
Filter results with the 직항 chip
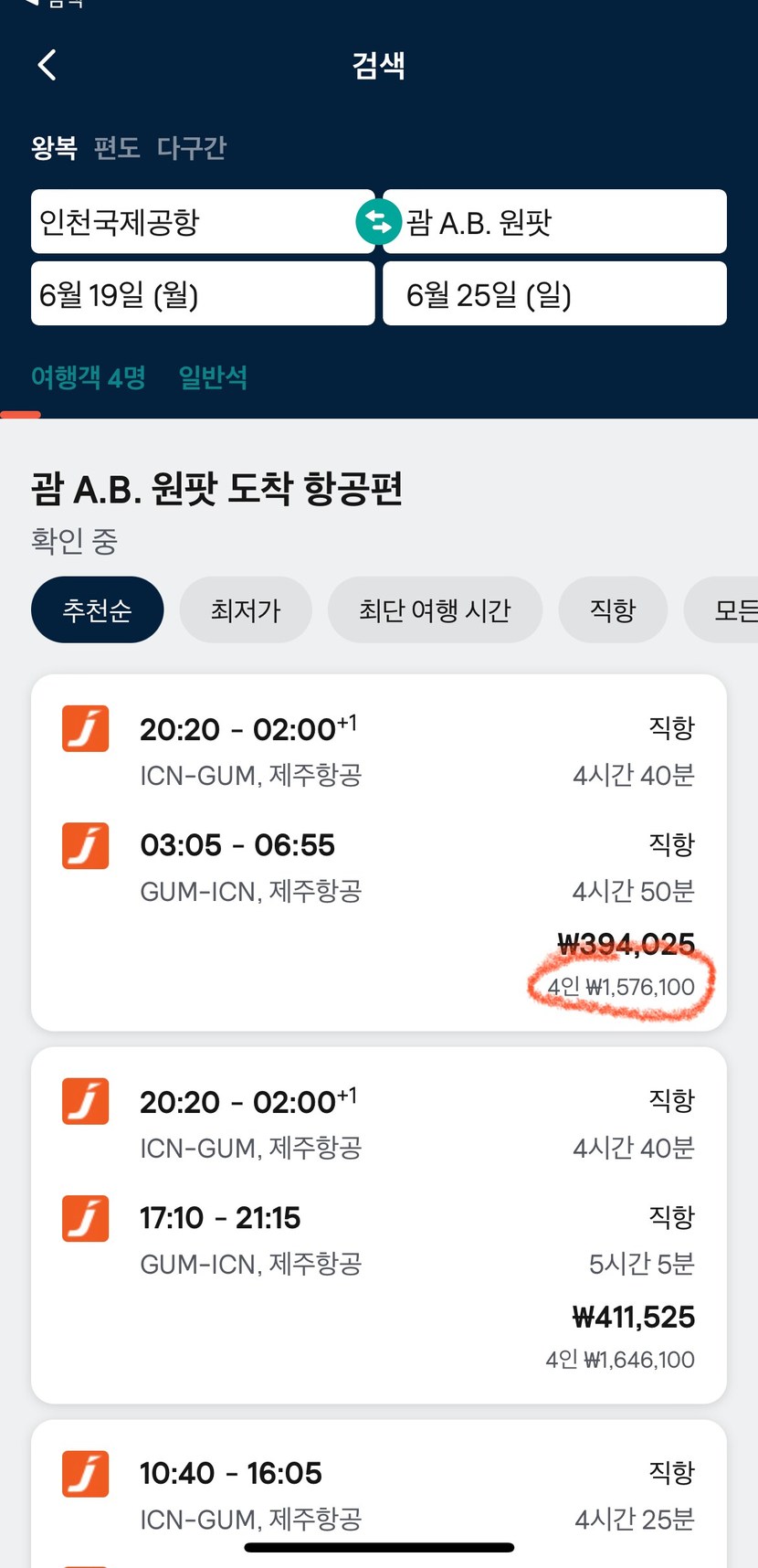click(x=613, y=609)
